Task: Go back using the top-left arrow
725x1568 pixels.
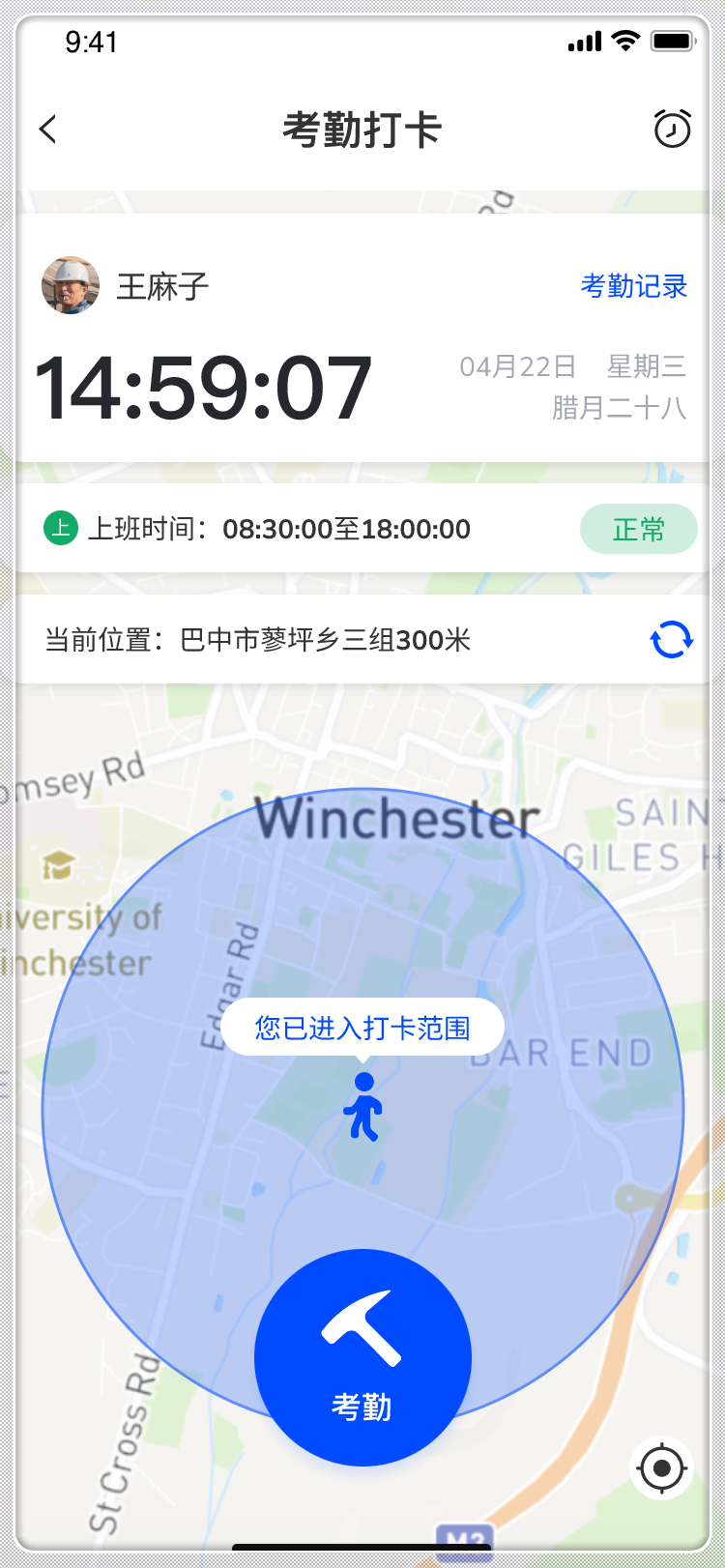Action: pyautogui.click(x=48, y=130)
